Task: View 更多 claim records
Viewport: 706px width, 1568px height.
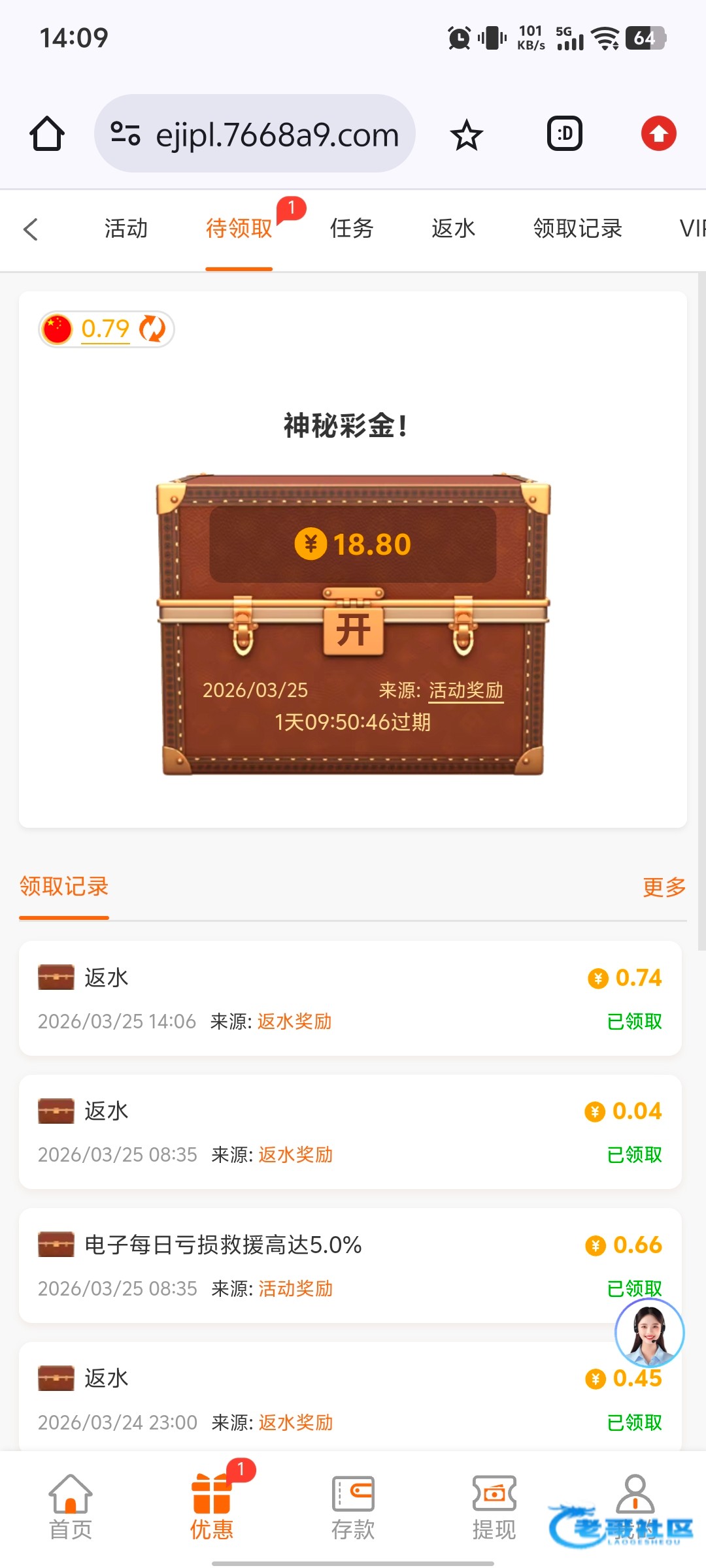Action: pos(664,887)
